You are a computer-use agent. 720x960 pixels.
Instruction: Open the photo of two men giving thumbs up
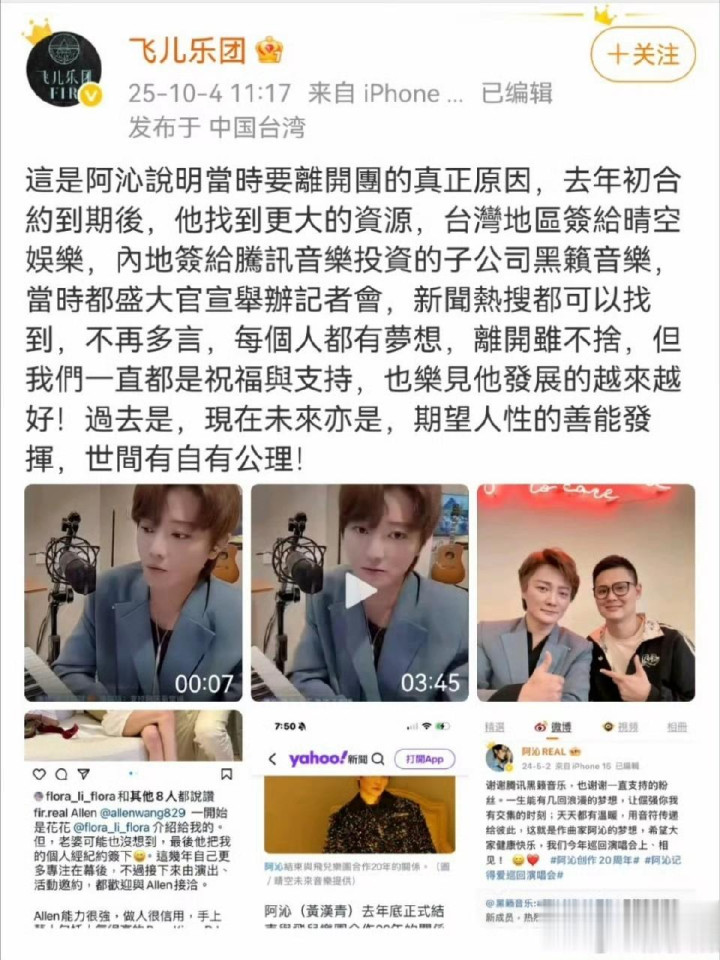[586, 592]
